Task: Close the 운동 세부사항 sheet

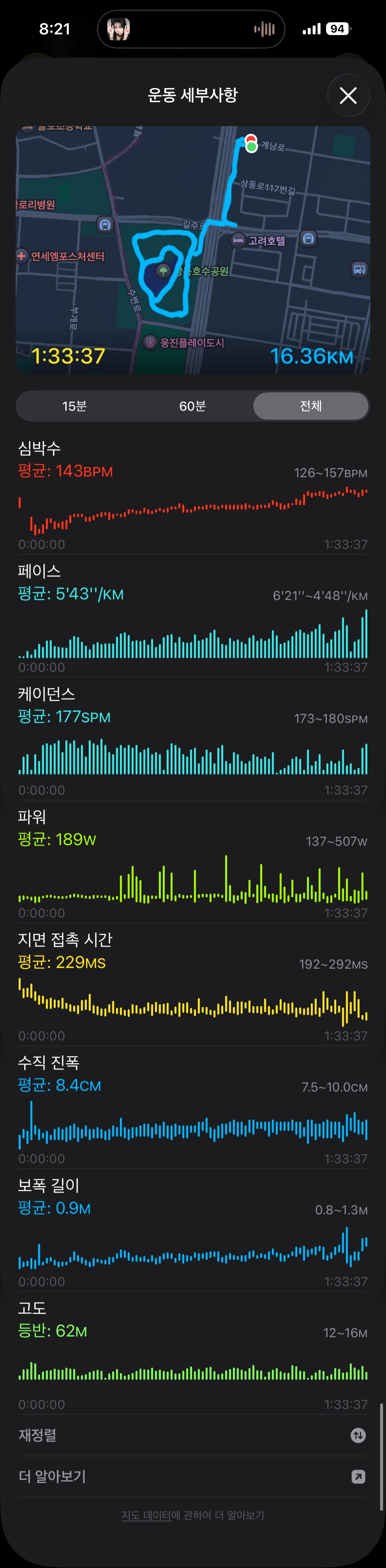Action: pos(348,96)
